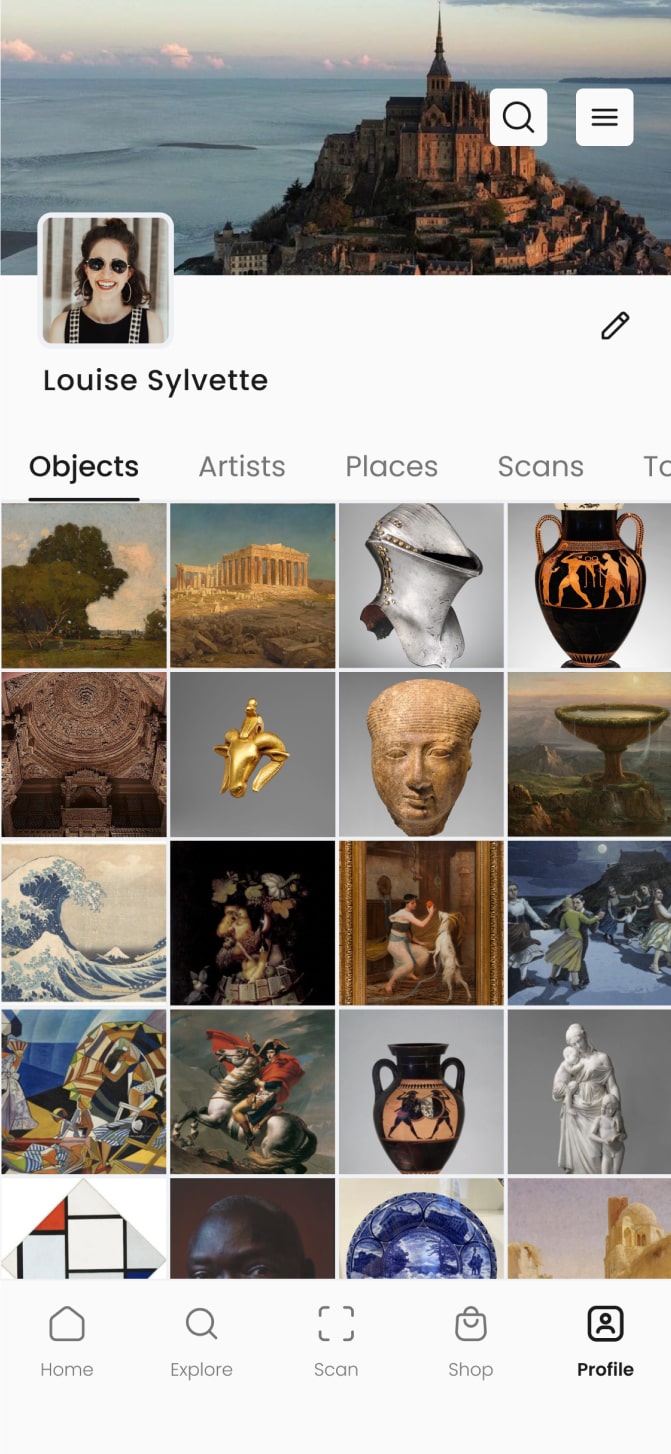The width and height of the screenshot is (671, 1454).
Task: Switch to the Scans tab
Action: [x=540, y=466]
